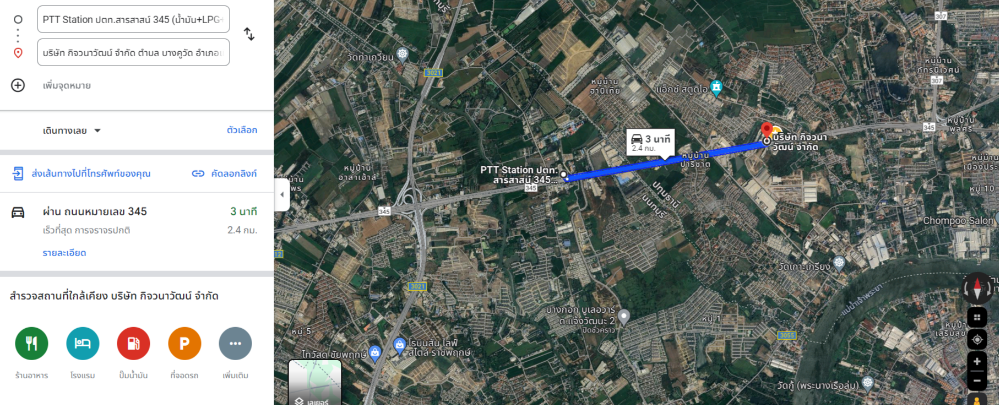The width and height of the screenshot is (999, 405).
Task: Search nearby restaurants (ร้านอาหาร)
Action: click(x=32, y=343)
